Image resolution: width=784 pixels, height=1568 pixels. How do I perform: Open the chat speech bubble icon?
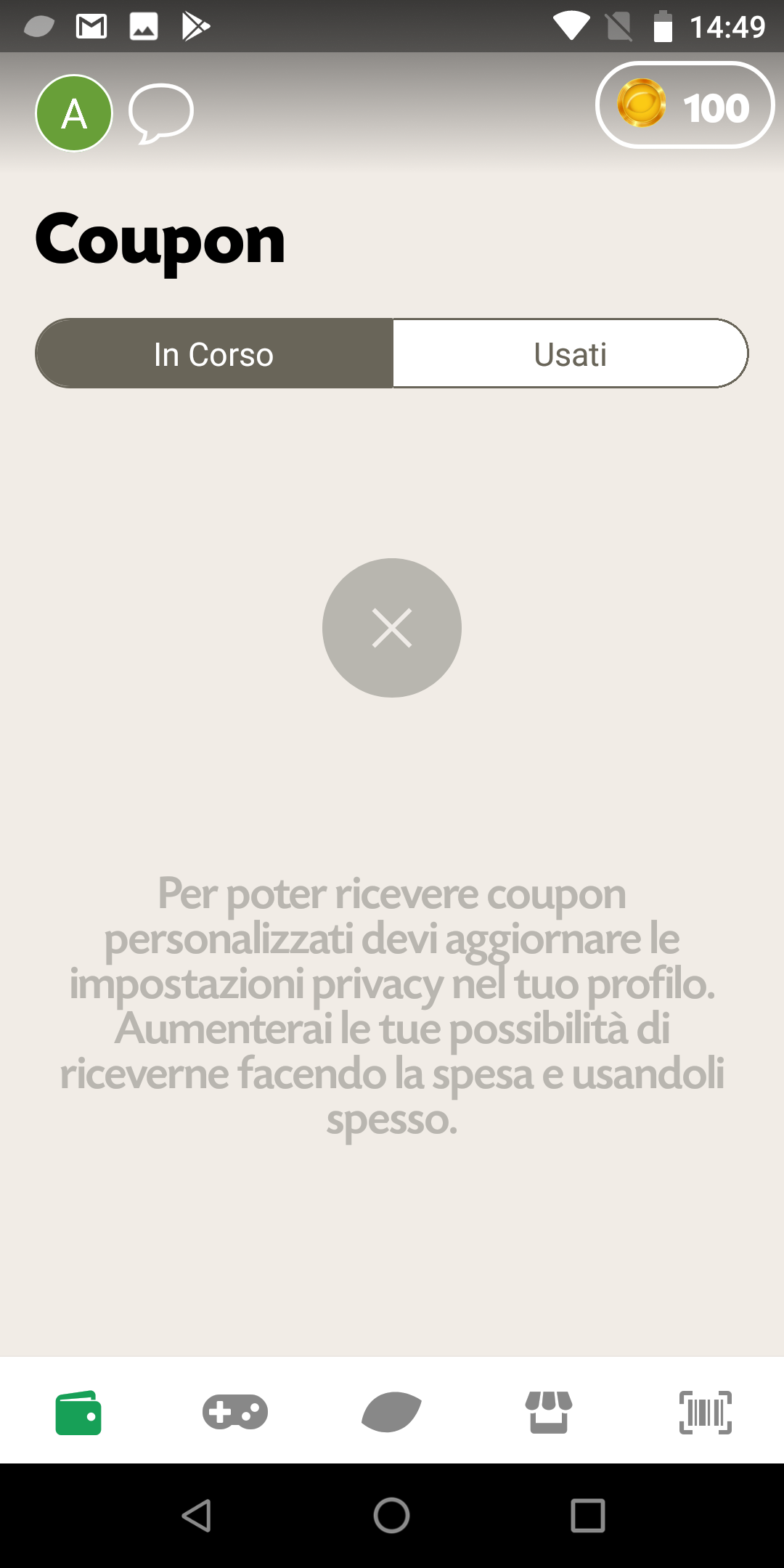(x=161, y=113)
